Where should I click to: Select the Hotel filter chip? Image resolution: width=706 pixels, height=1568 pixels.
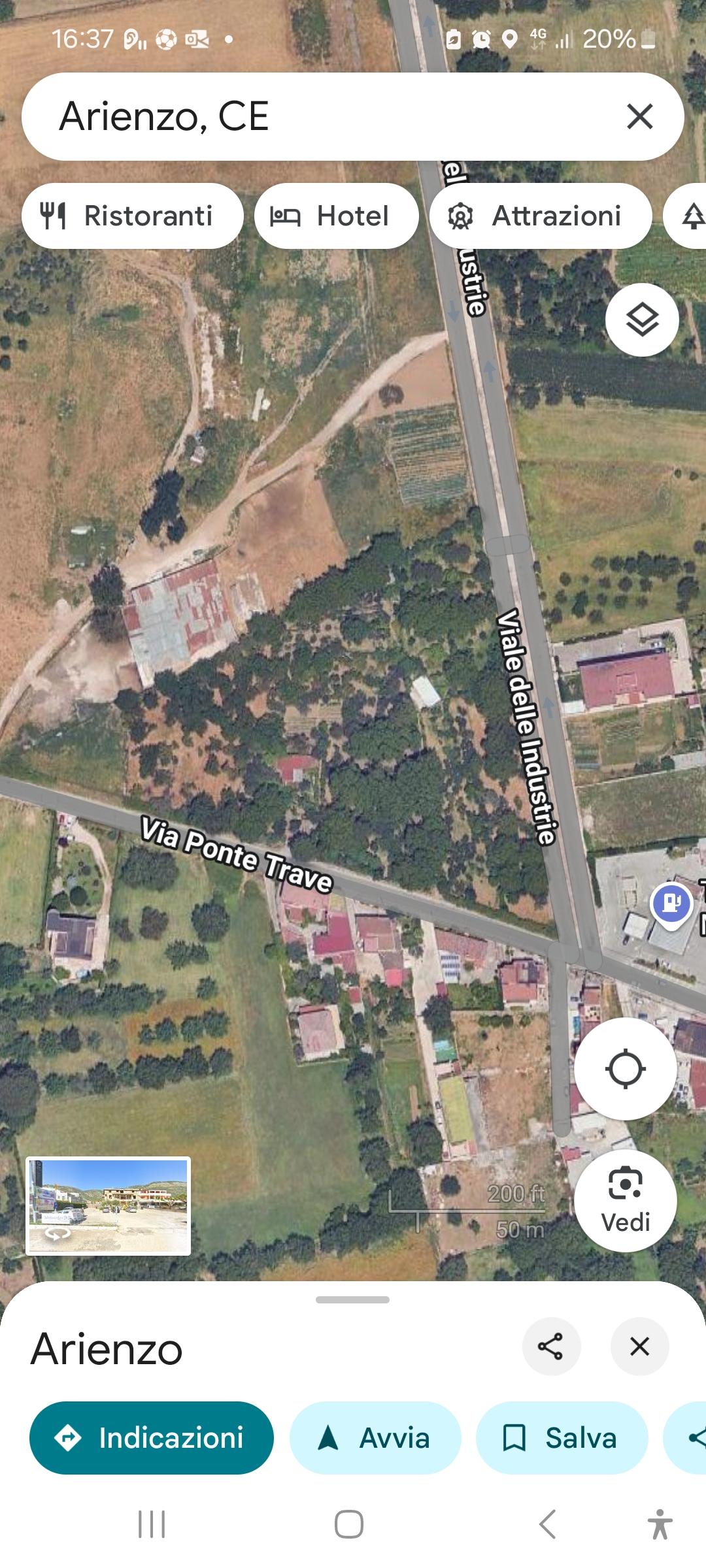click(x=336, y=216)
